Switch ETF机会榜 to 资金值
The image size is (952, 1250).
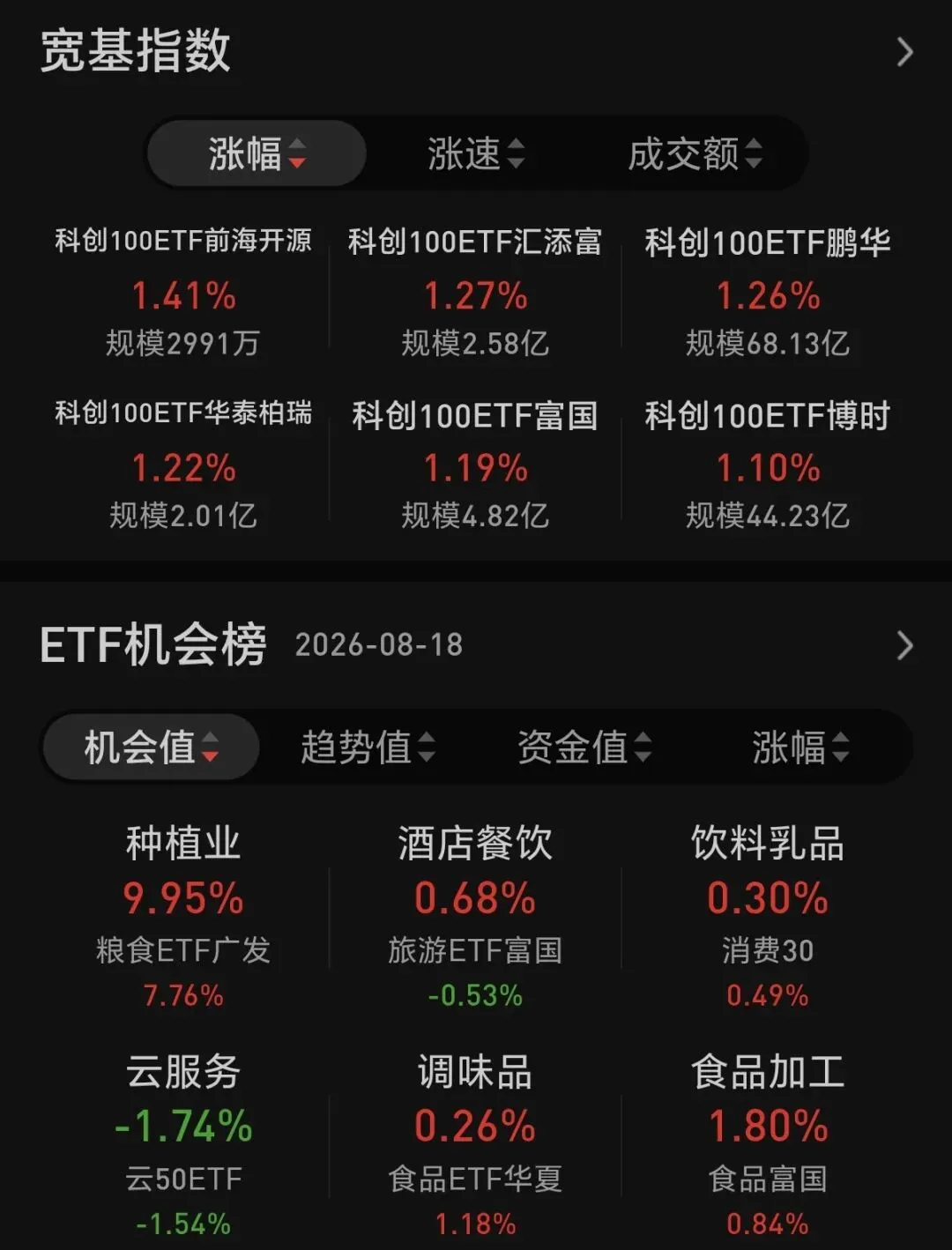[x=584, y=748]
